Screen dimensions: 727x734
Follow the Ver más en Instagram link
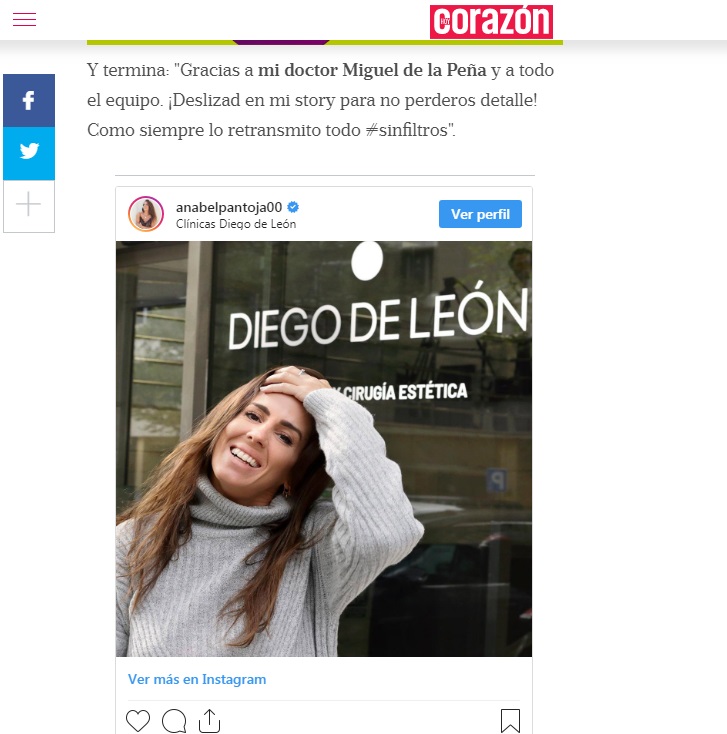pos(197,679)
